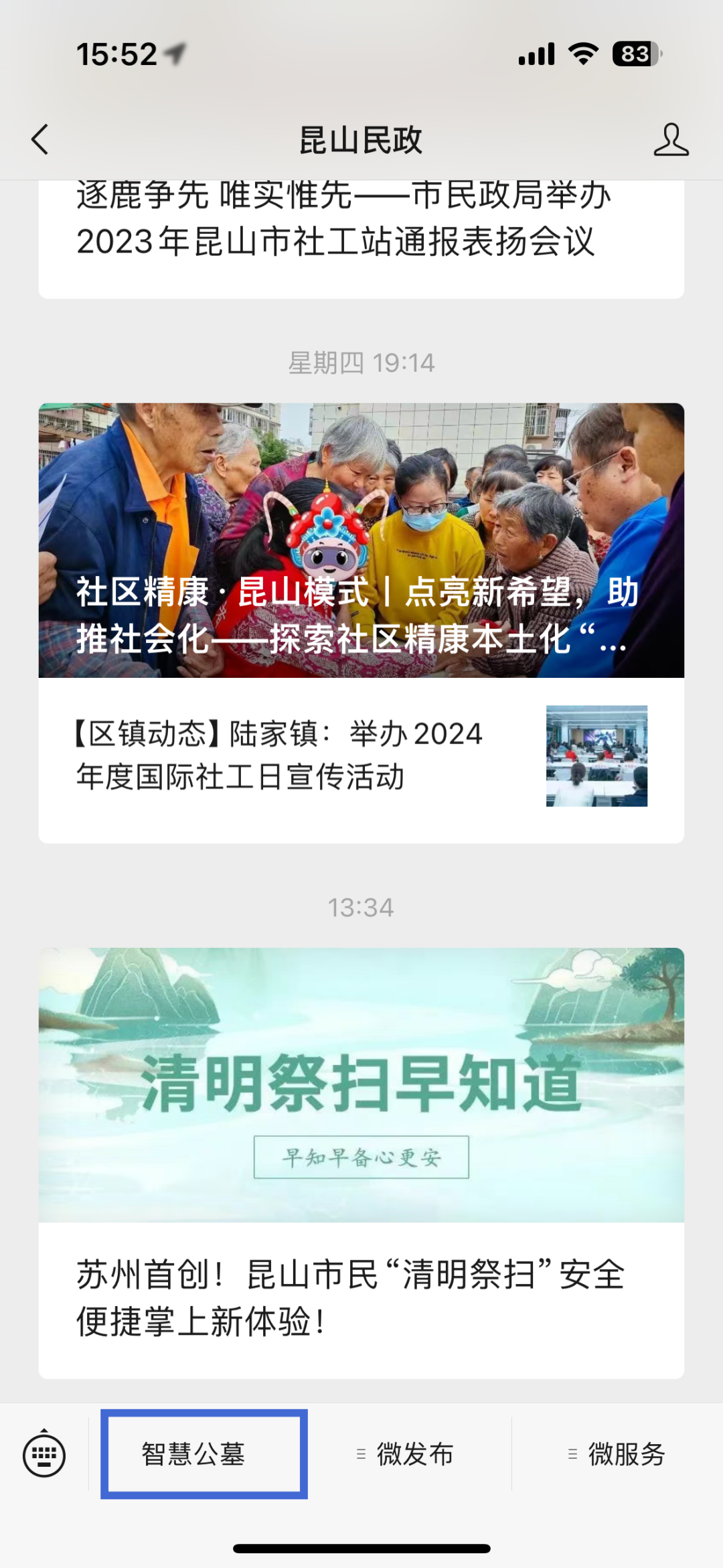This screenshot has height=1568, width=723.
Task: Expand the 微服务 menu
Action: click(x=617, y=1454)
